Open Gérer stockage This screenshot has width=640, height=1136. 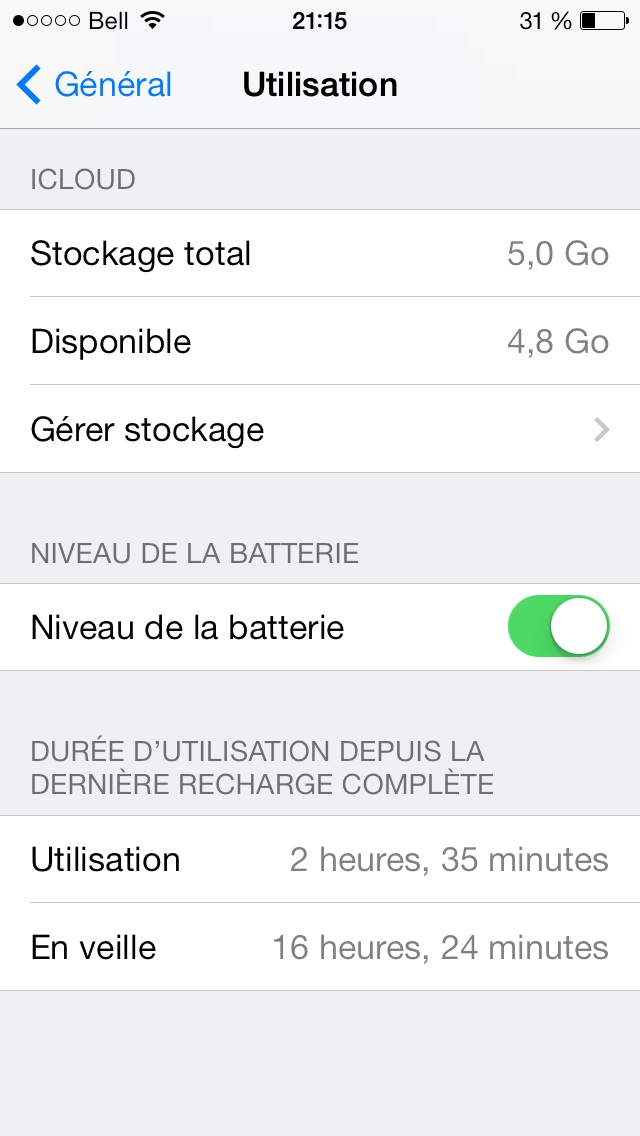(320, 430)
